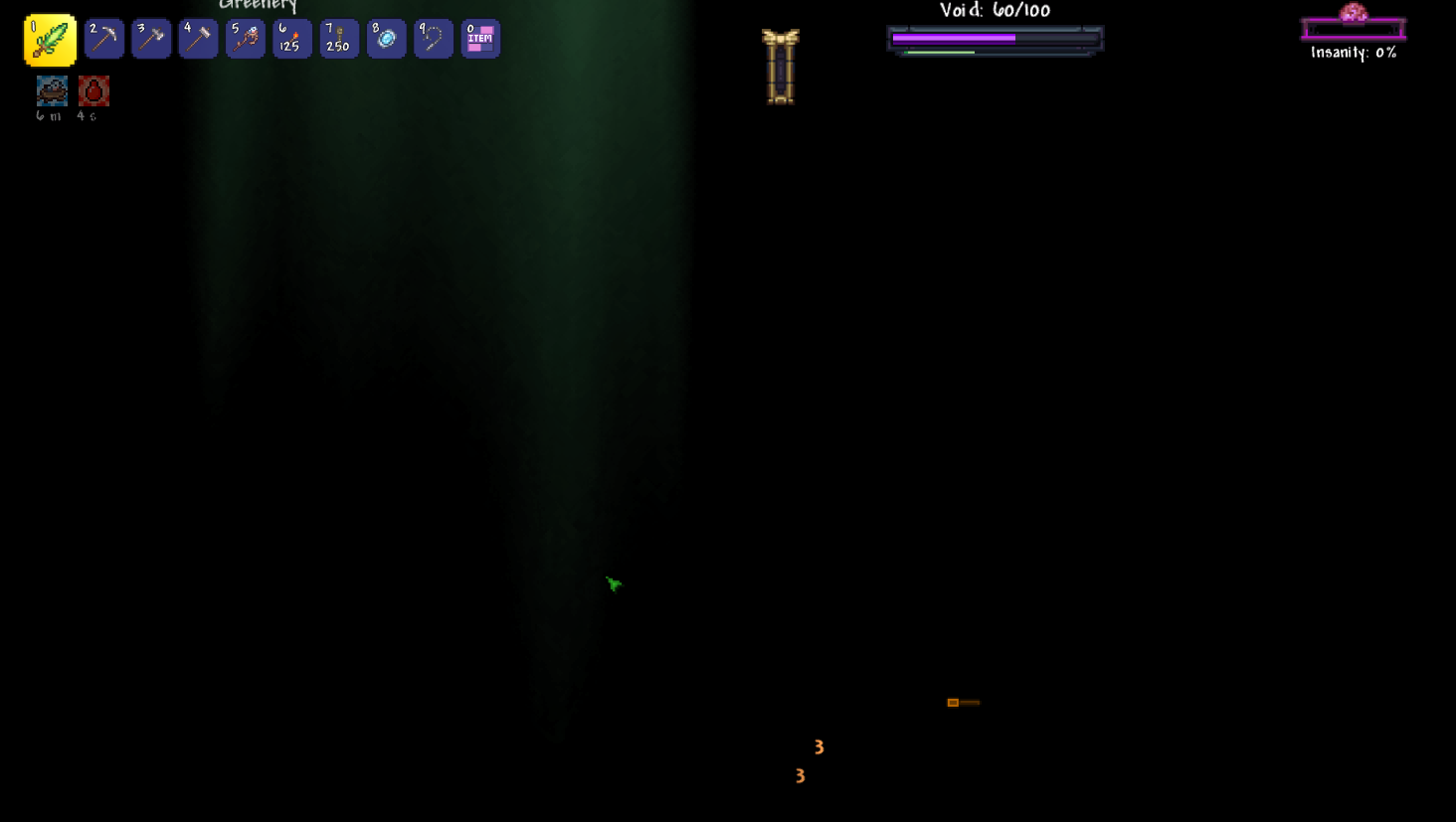Select the magic mirror in hotbar slot 8

(387, 40)
